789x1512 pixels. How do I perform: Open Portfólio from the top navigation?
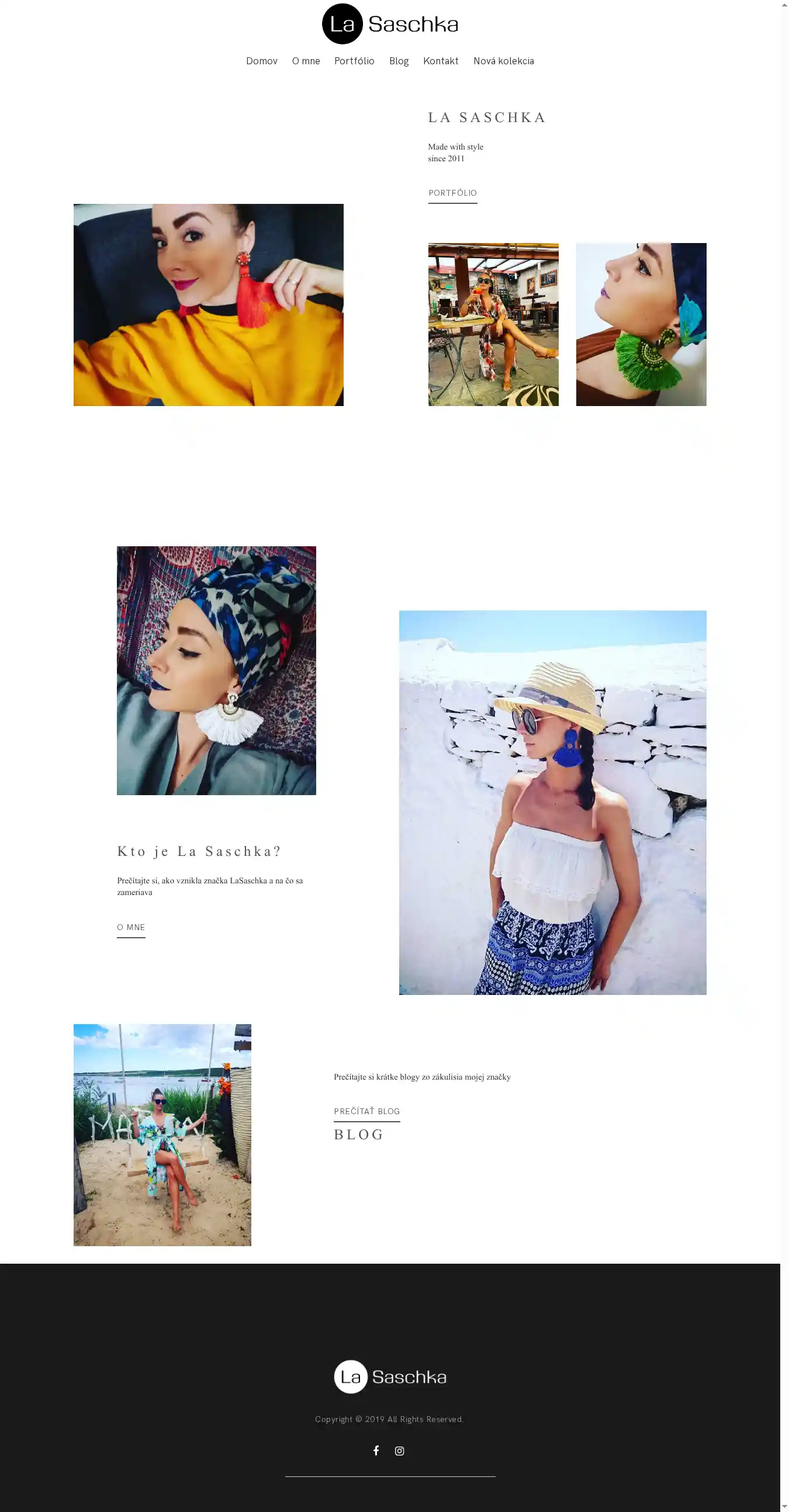point(354,61)
